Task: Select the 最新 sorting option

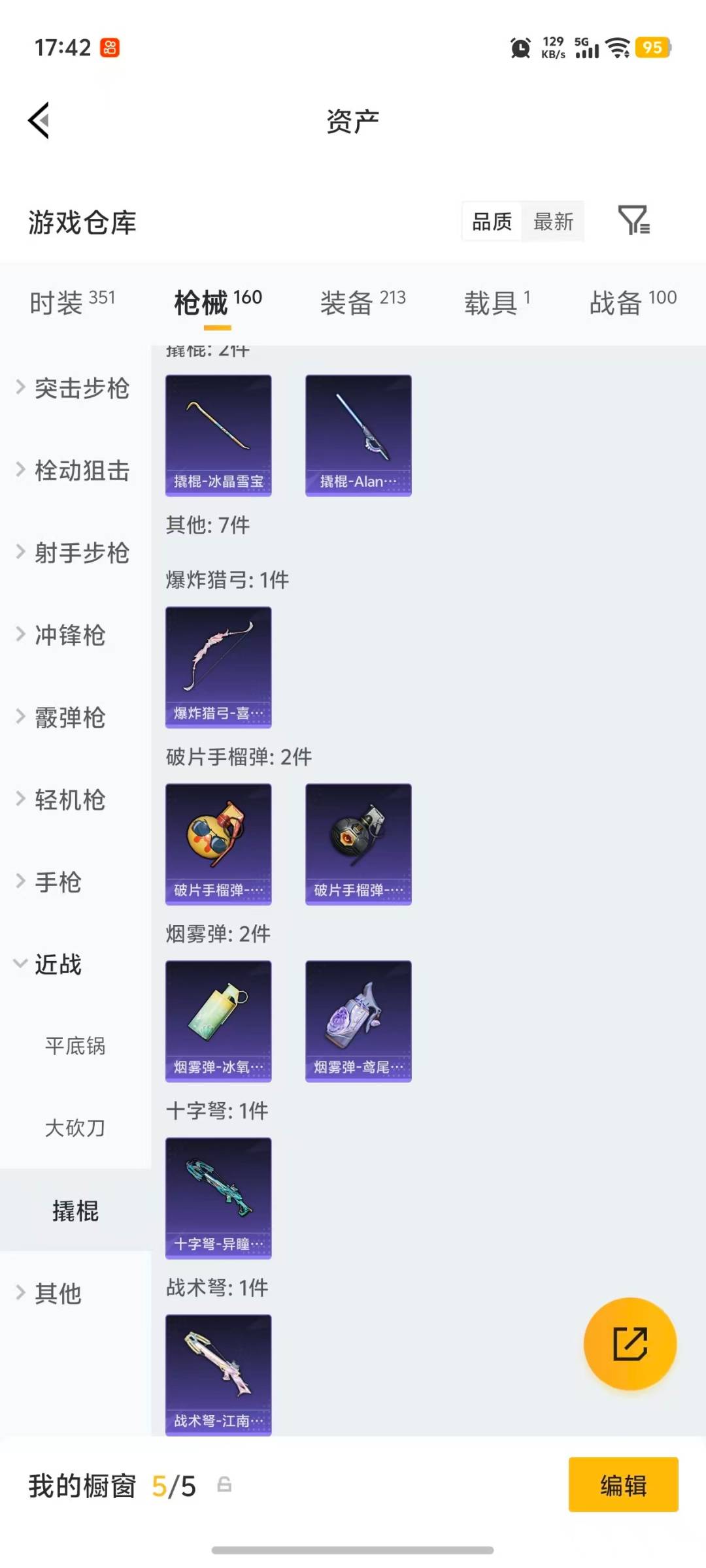Action: [x=553, y=222]
